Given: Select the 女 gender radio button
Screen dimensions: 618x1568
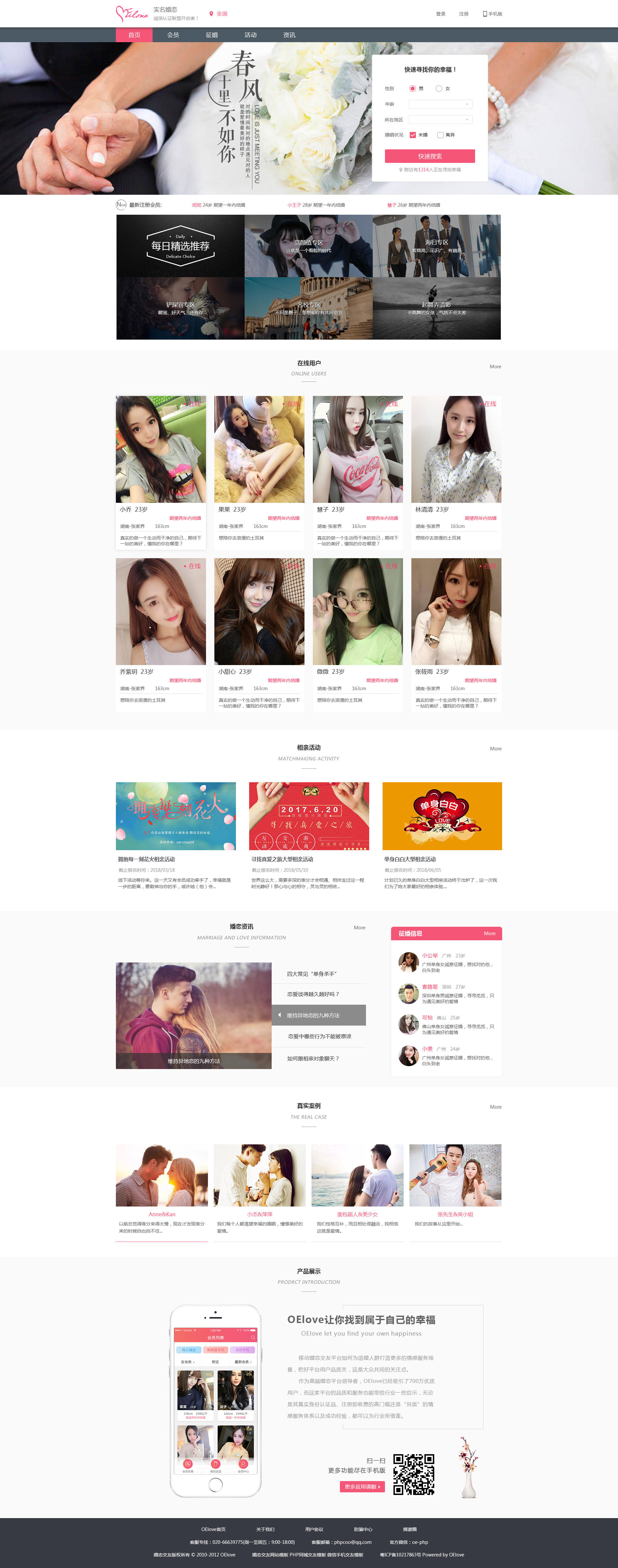Looking at the screenshot, I should click(x=439, y=88).
